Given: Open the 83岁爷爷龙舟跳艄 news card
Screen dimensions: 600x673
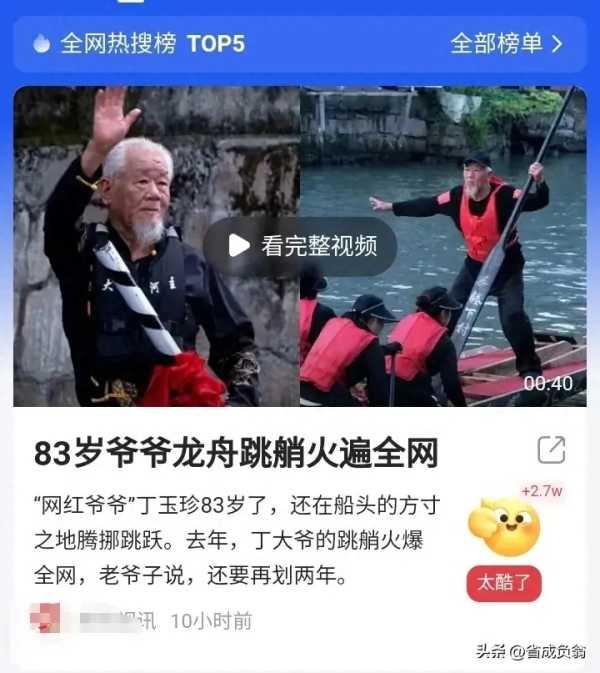Looking at the screenshot, I should pyautogui.click(x=237, y=454).
